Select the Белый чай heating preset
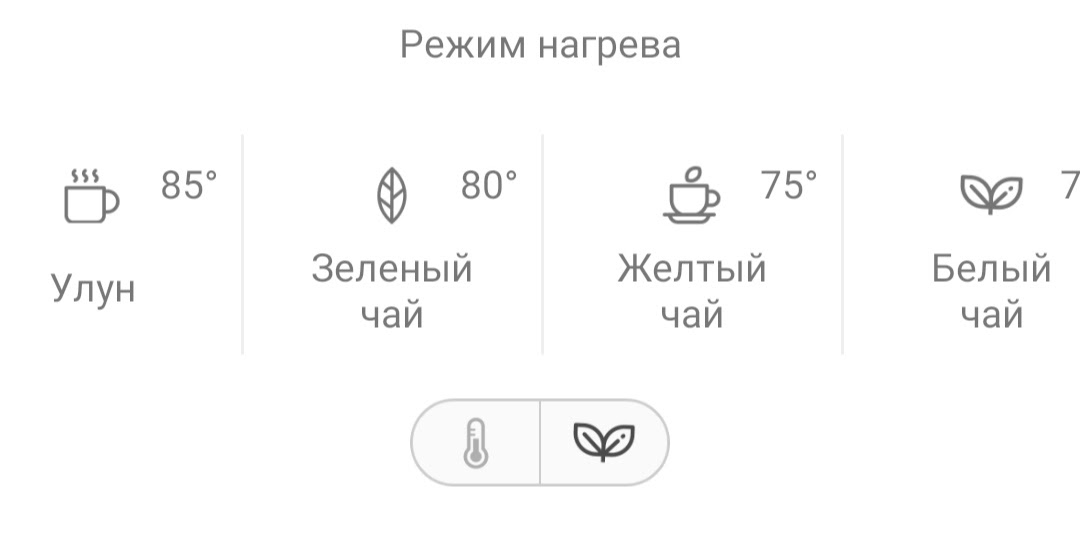This screenshot has height=536, width=1080. click(x=990, y=245)
